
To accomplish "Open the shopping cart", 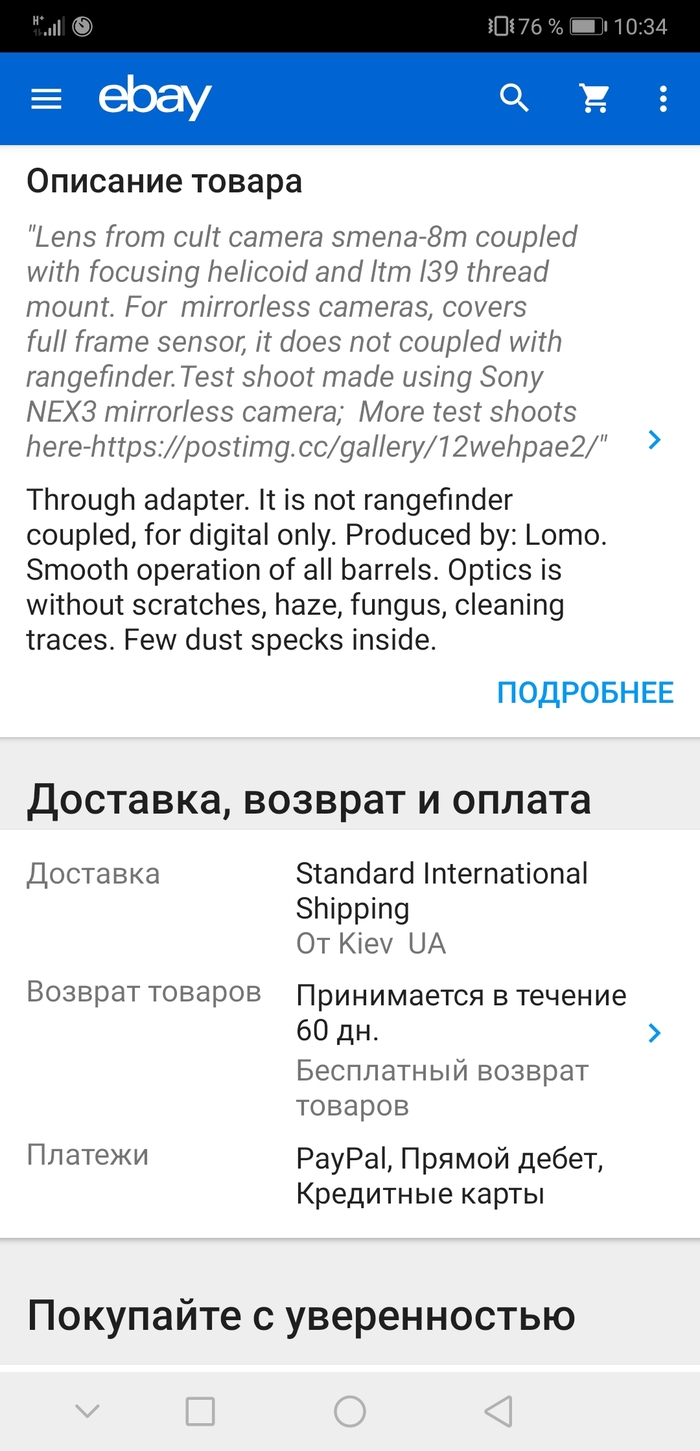I will [595, 98].
